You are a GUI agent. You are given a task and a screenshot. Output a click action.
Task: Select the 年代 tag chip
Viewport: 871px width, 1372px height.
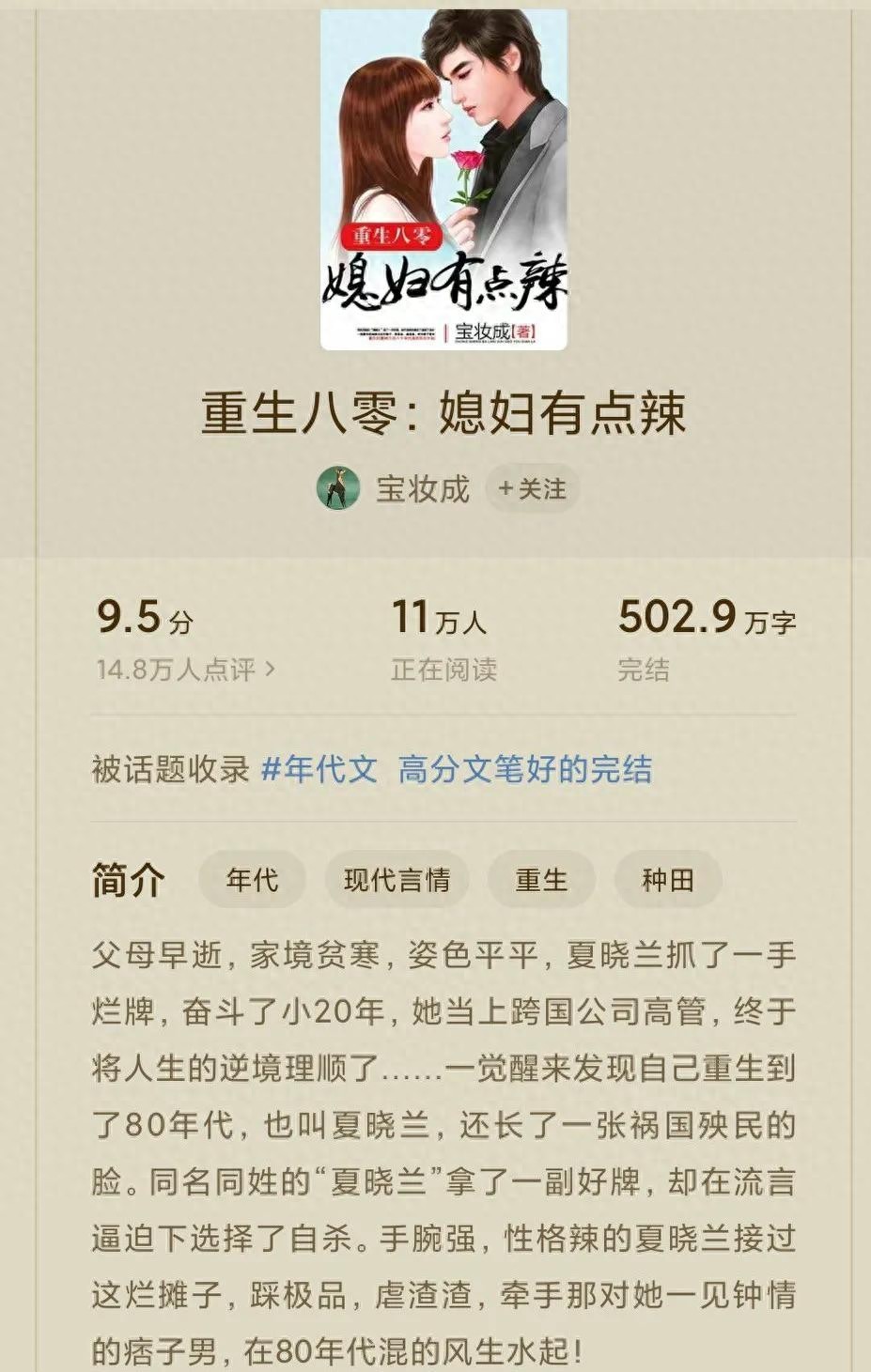252,880
